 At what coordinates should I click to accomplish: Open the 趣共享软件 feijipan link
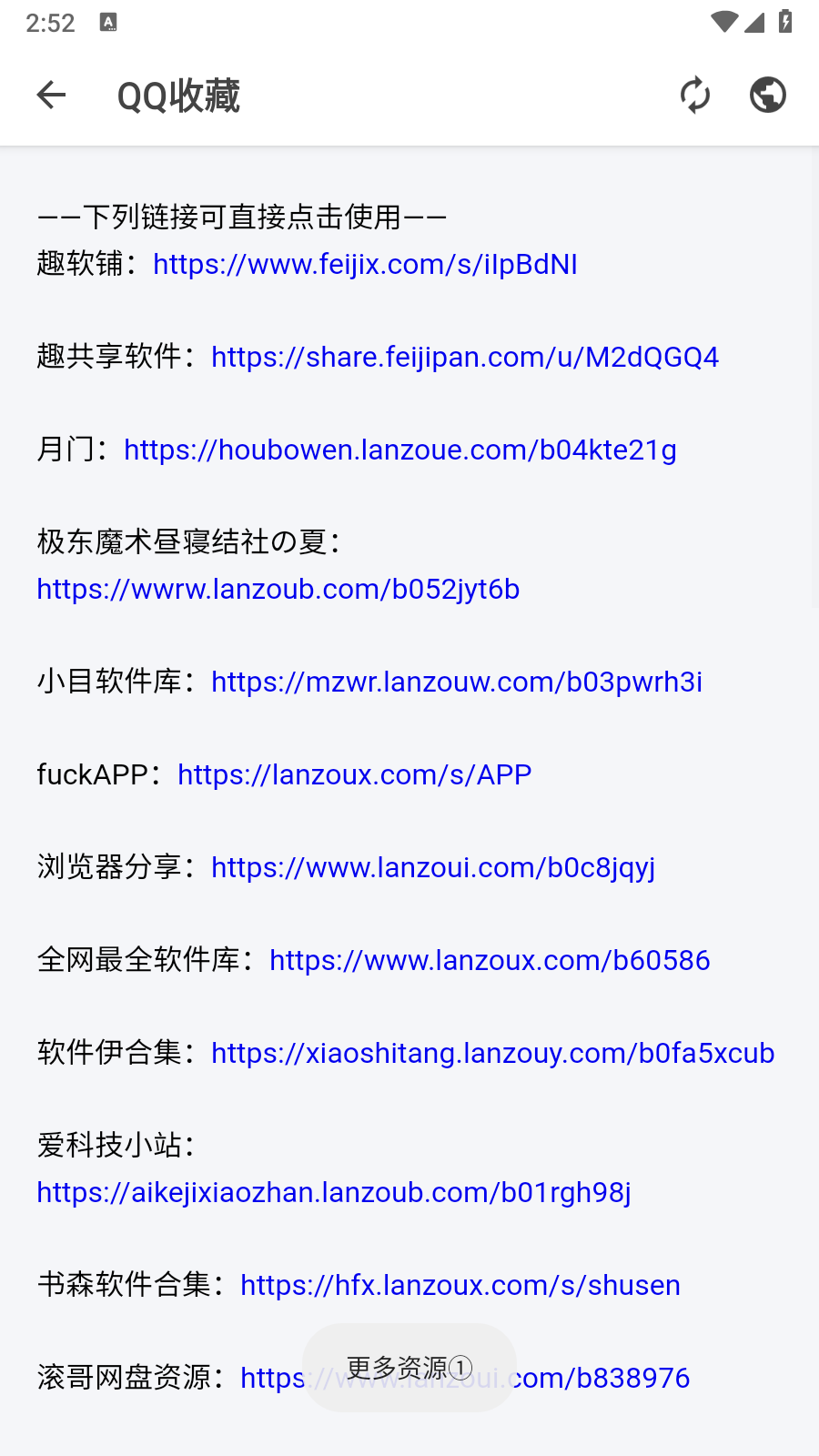464,357
